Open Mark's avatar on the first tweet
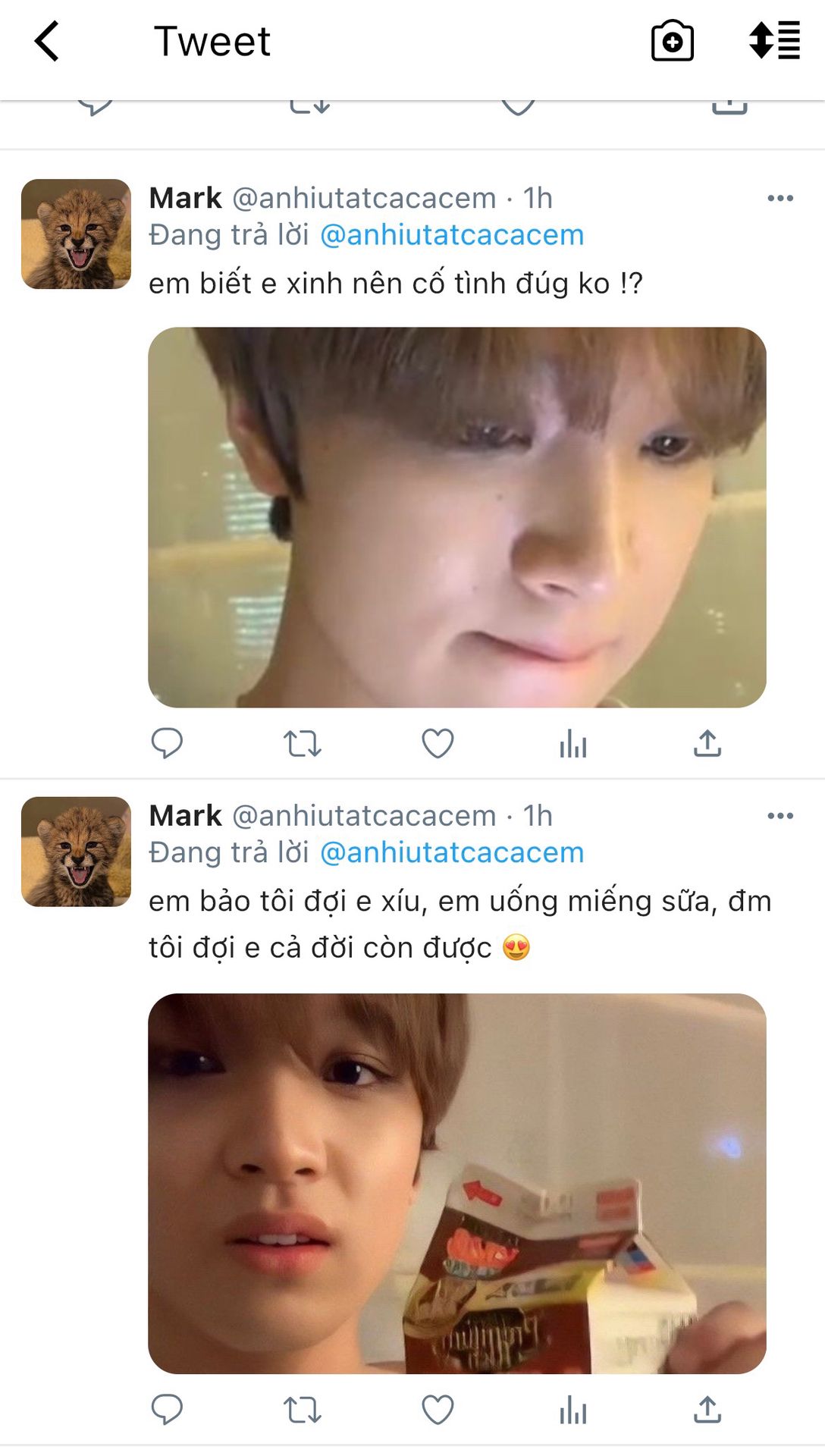The height and width of the screenshot is (1456, 825). [76, 234]
